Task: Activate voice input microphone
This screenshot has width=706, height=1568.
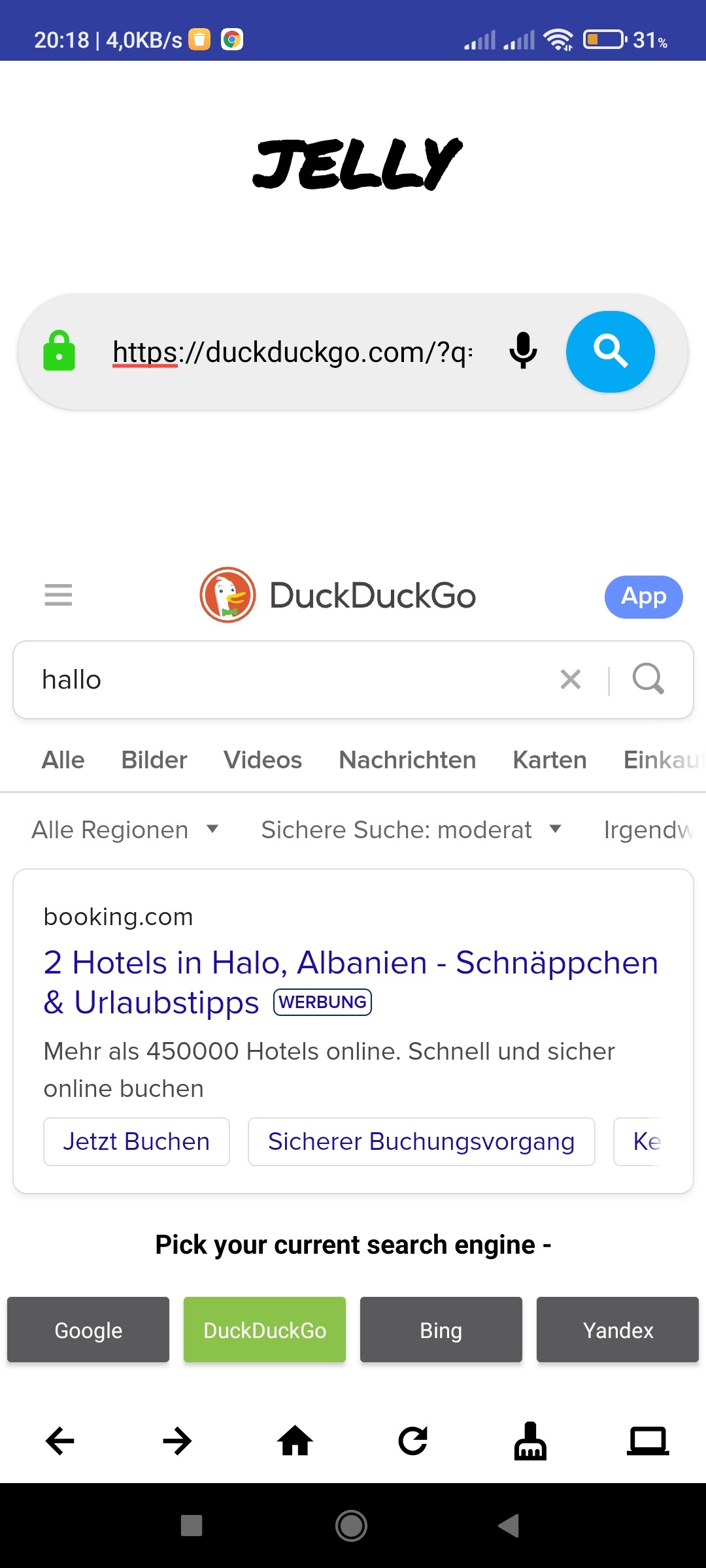Action: click(523, 351)
